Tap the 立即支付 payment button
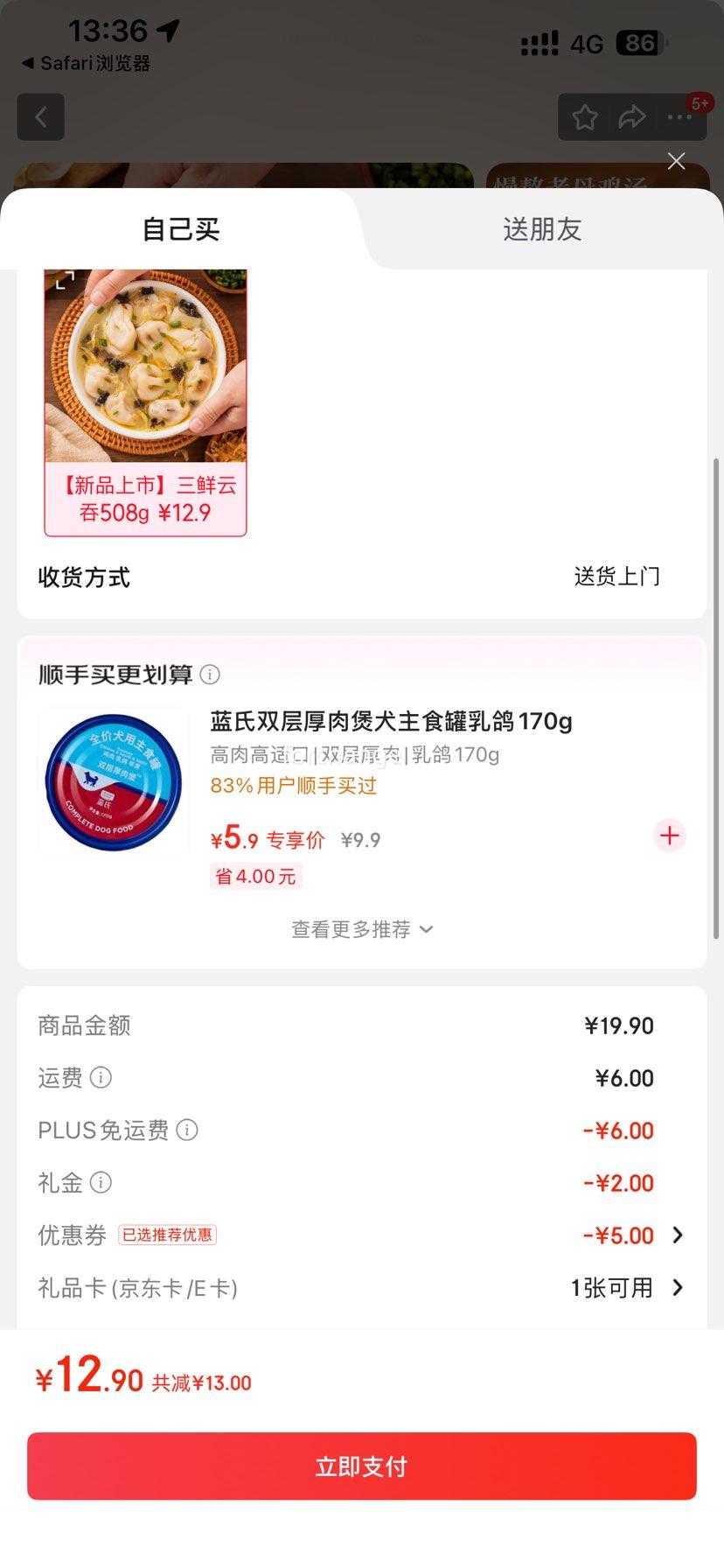This screenshot has width=724, height=1568. pyautogui.click(x=361, y=1466)
